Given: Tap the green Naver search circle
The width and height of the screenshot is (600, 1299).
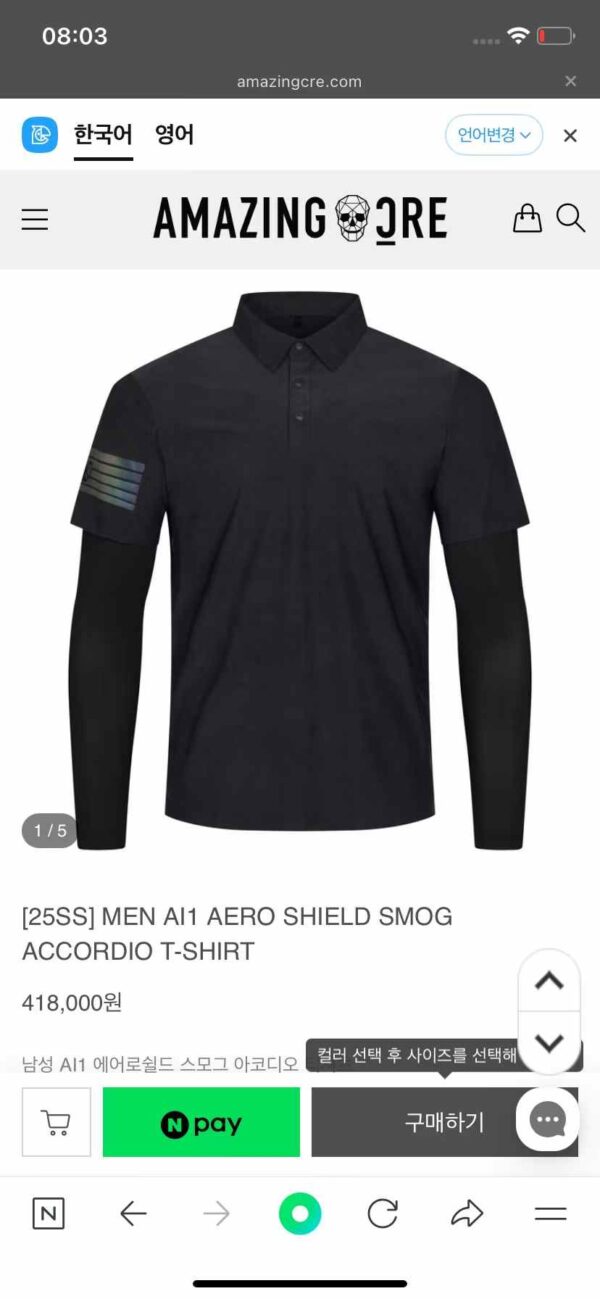Looking at the screenshot, I should [299, 1214].
